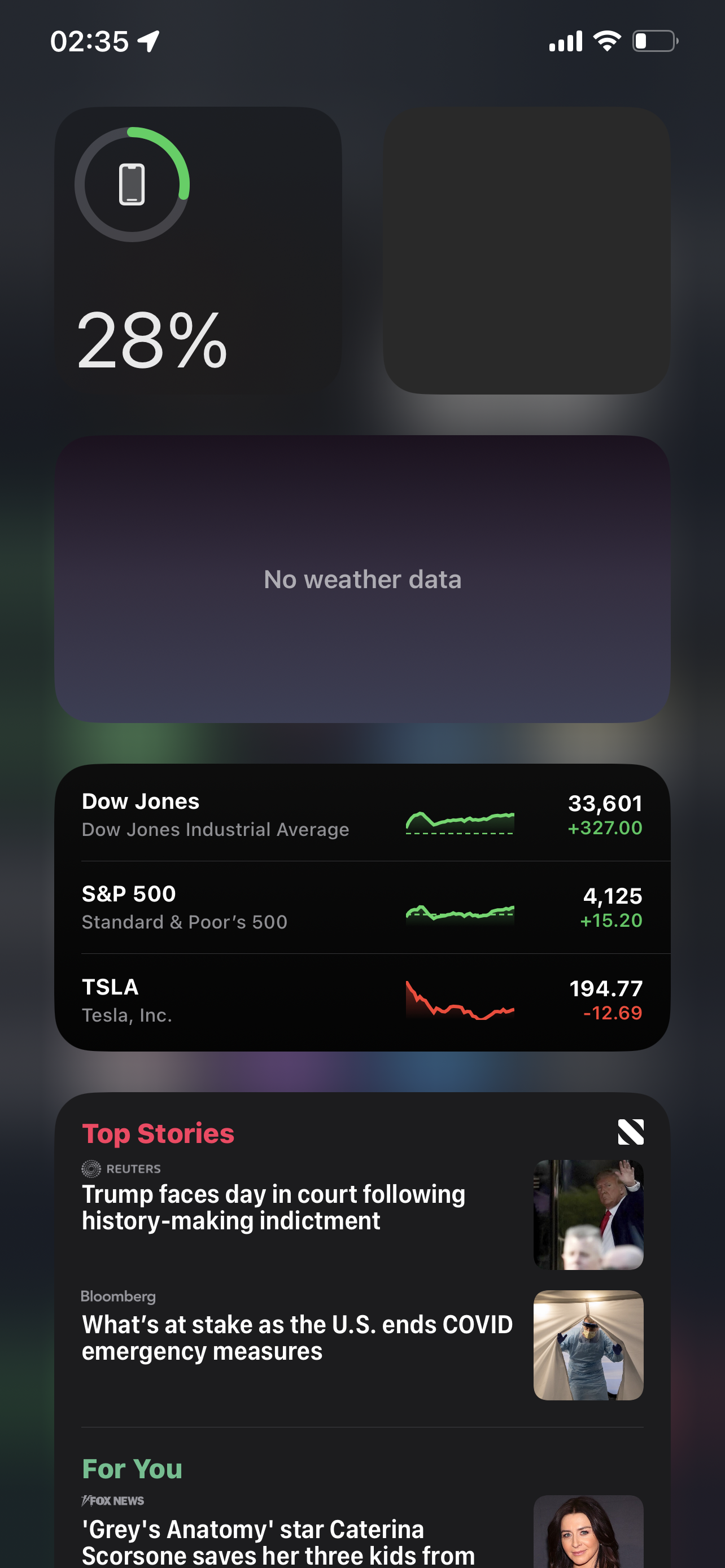This screenshot has width=725, height=1568.
Task: View the S&P 500 stock row
Action: 362,907
